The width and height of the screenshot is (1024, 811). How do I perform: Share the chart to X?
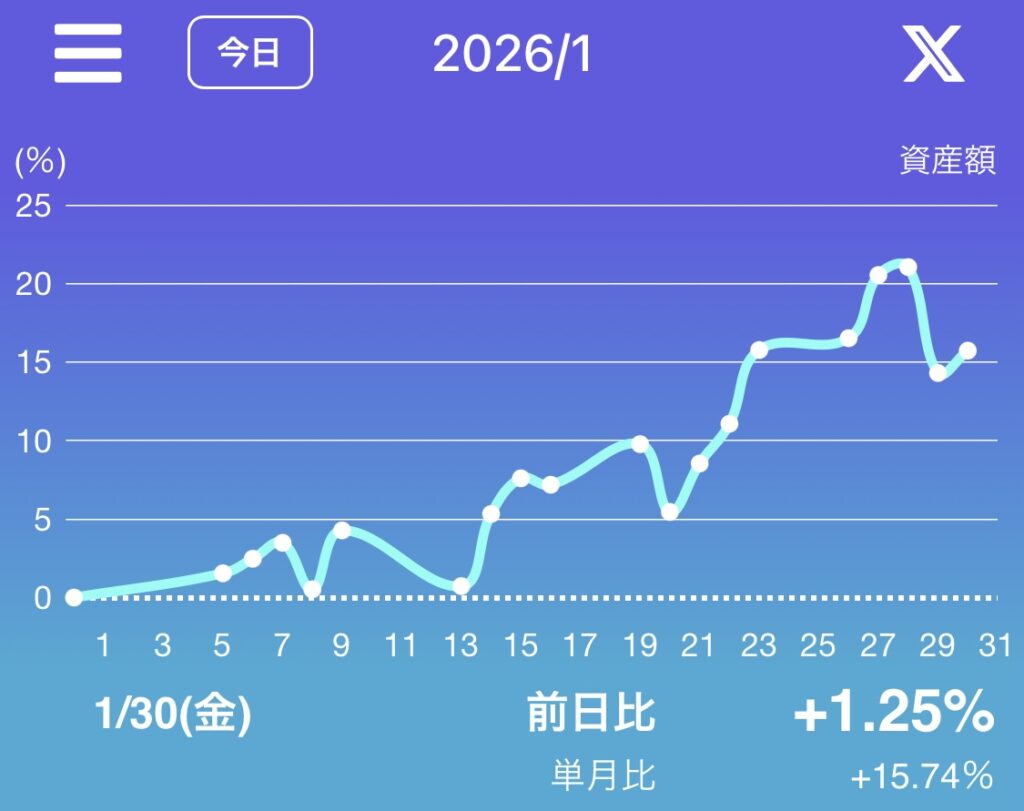933,54
